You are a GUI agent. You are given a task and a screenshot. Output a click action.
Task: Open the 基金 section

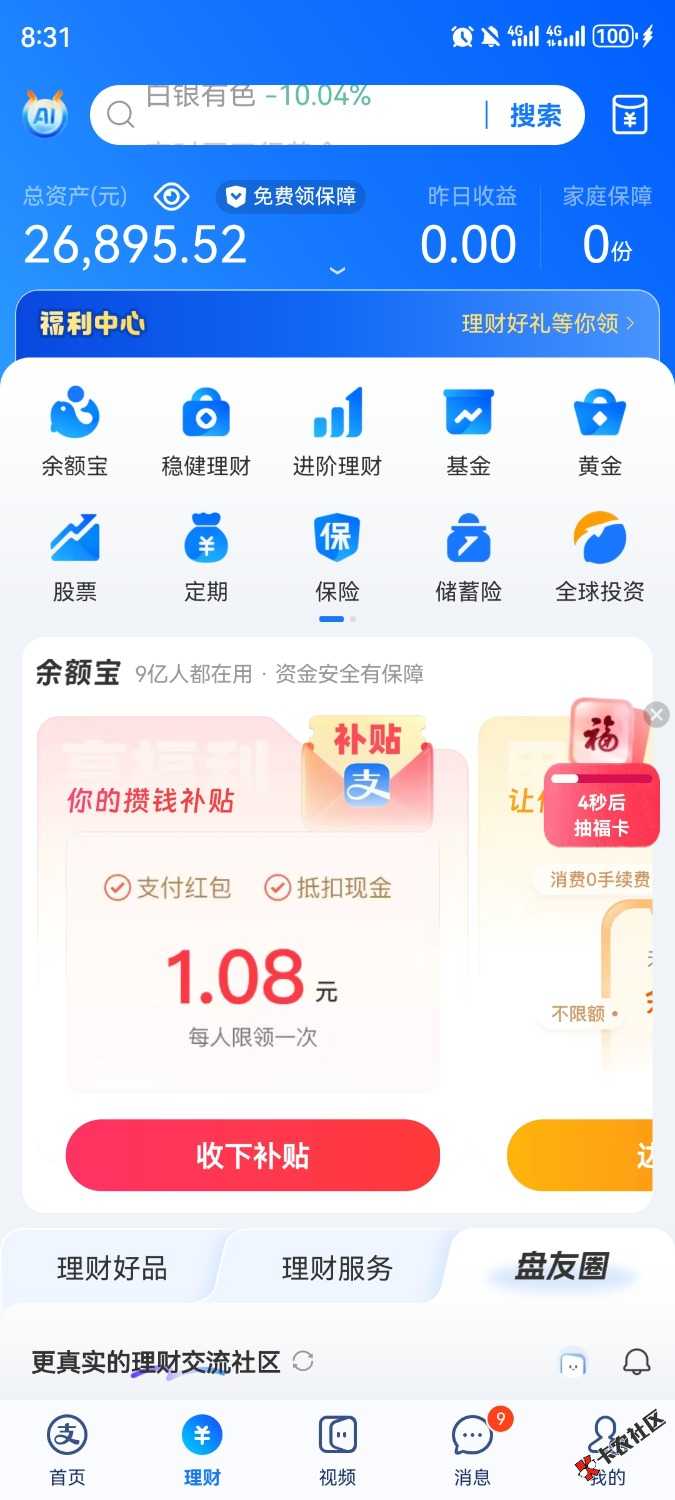(x=468, y=431)
